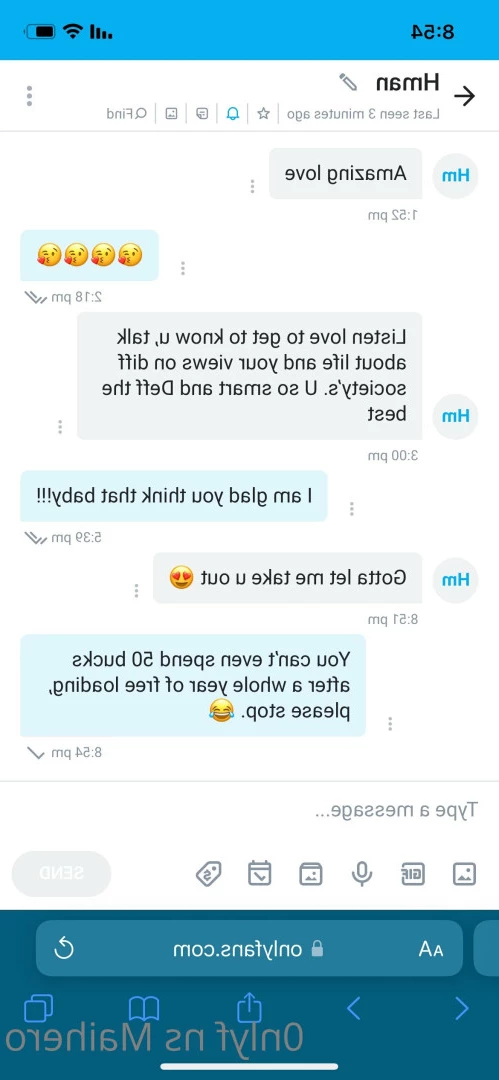Schedule the message with calendar icon

click(x=259, y=873)
